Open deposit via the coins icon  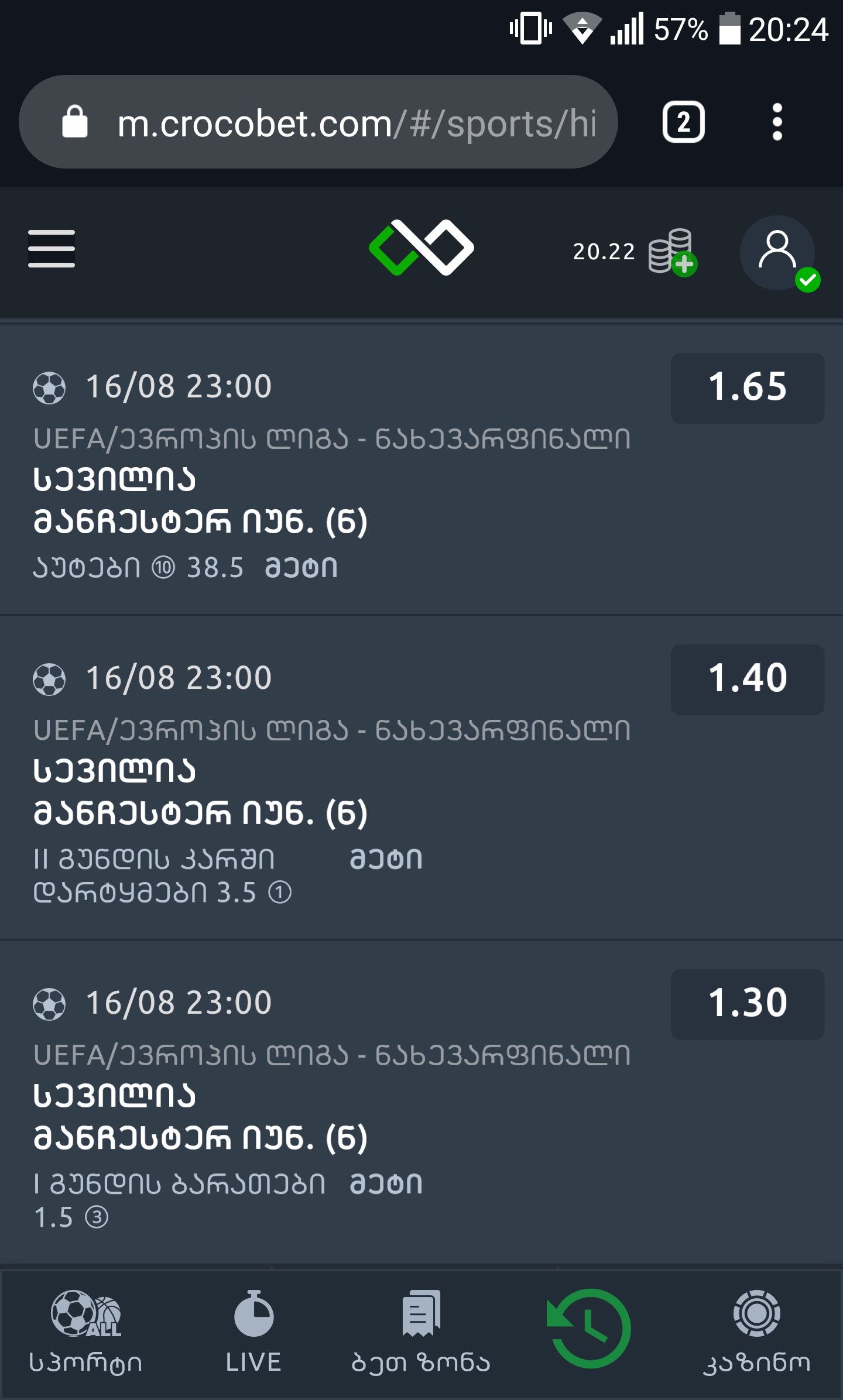[672, 252]
